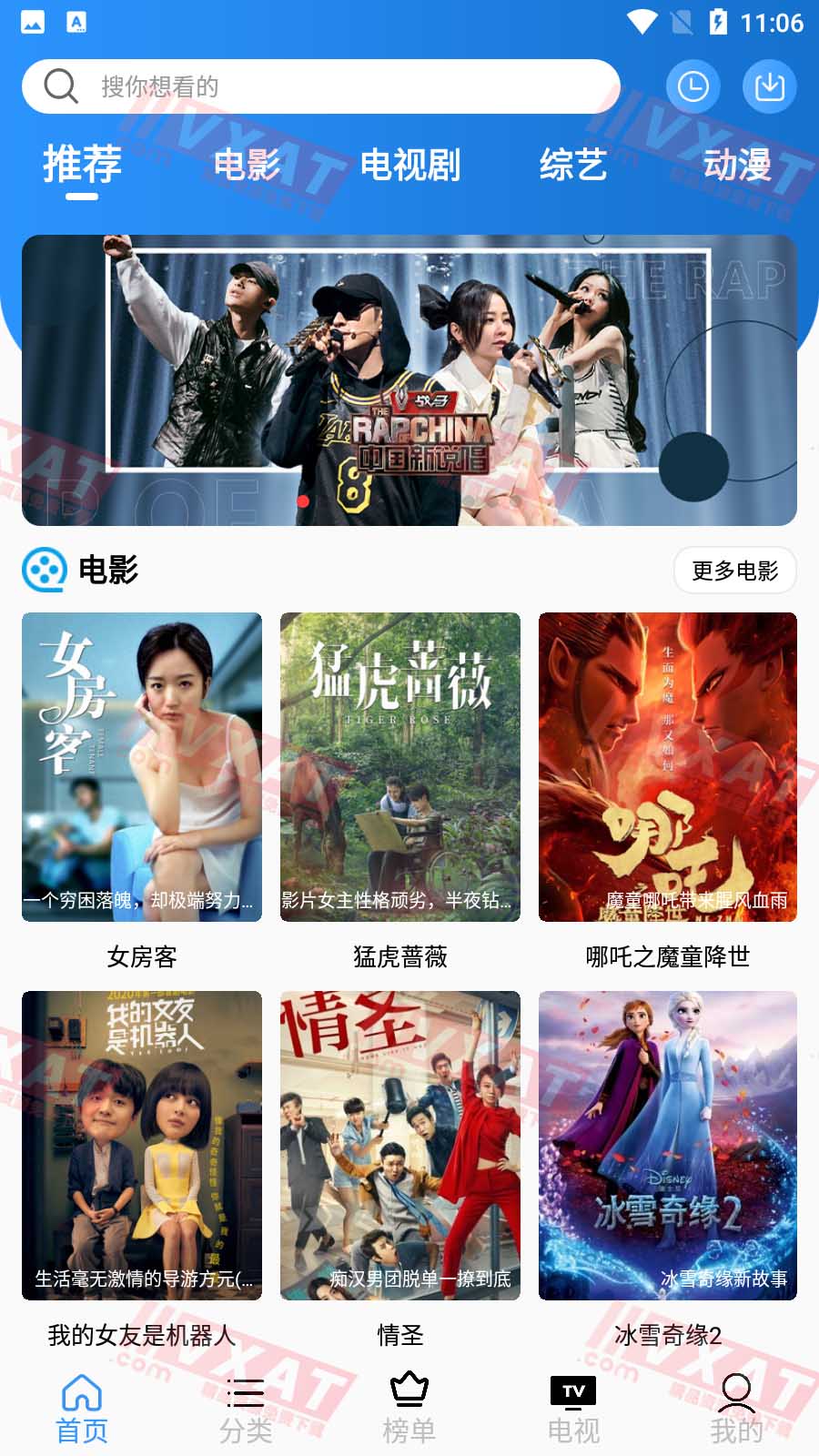Go to the 榜单 bottom tab

(409, 1409)
